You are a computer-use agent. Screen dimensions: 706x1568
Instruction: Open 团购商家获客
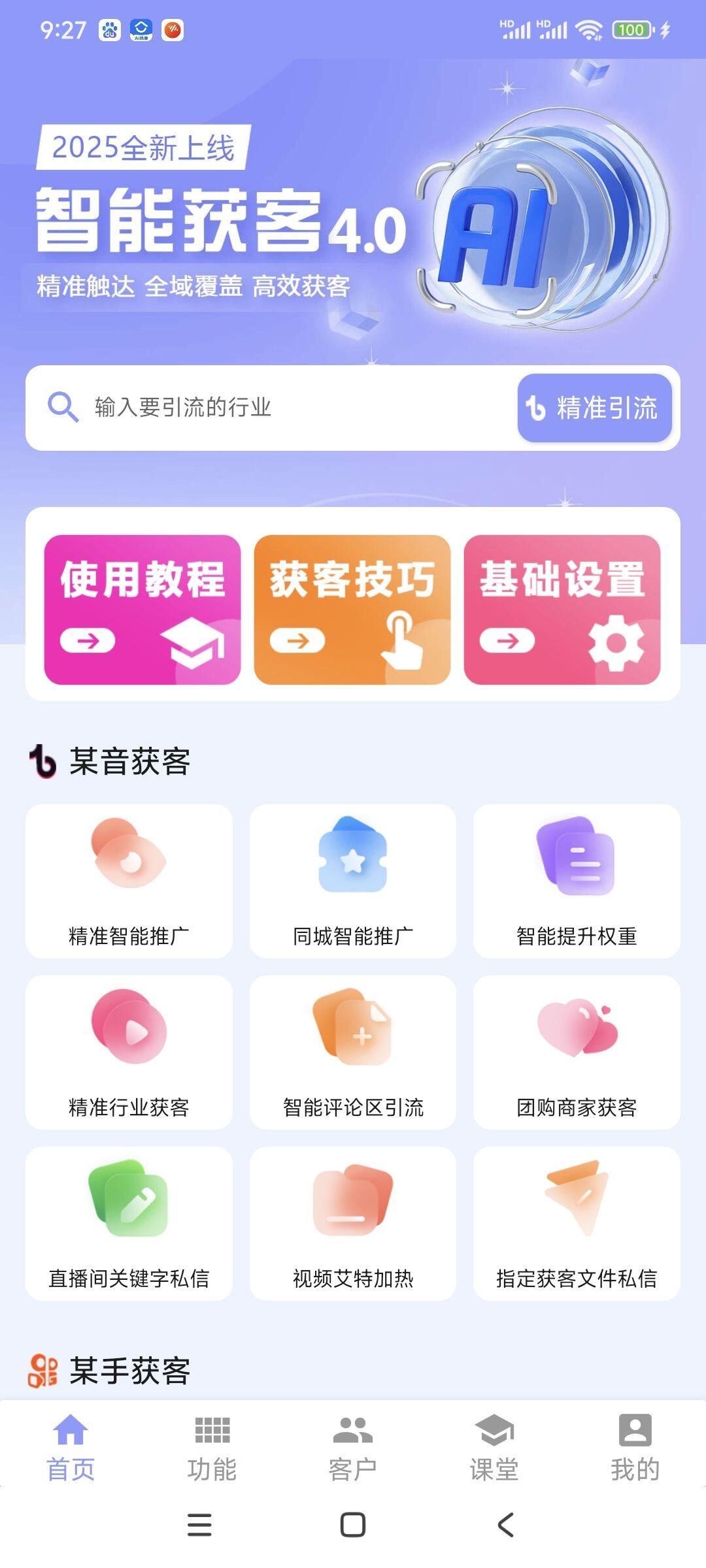(577, 1052)
